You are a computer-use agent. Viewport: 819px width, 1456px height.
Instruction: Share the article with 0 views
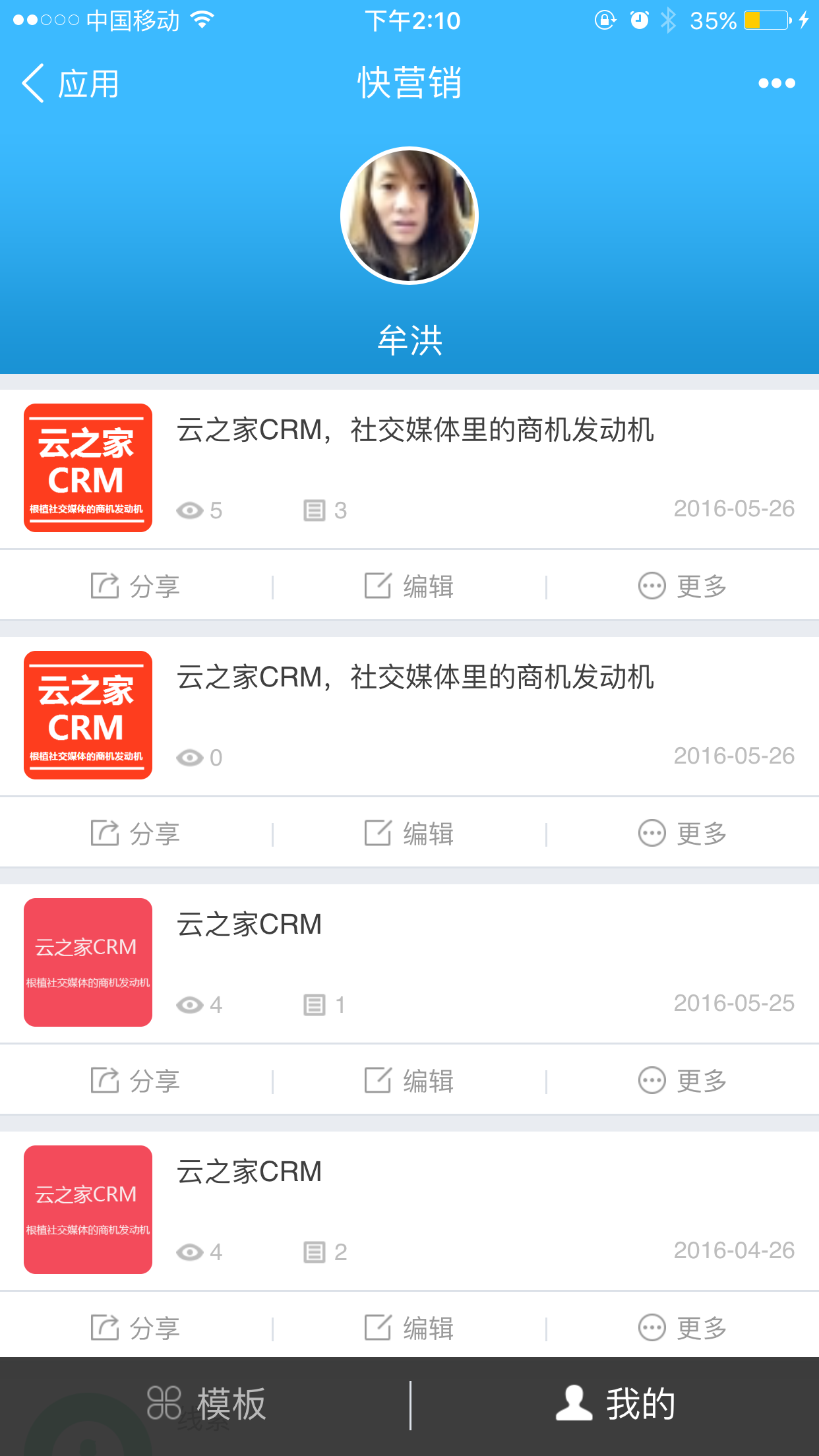coord(136,834)
